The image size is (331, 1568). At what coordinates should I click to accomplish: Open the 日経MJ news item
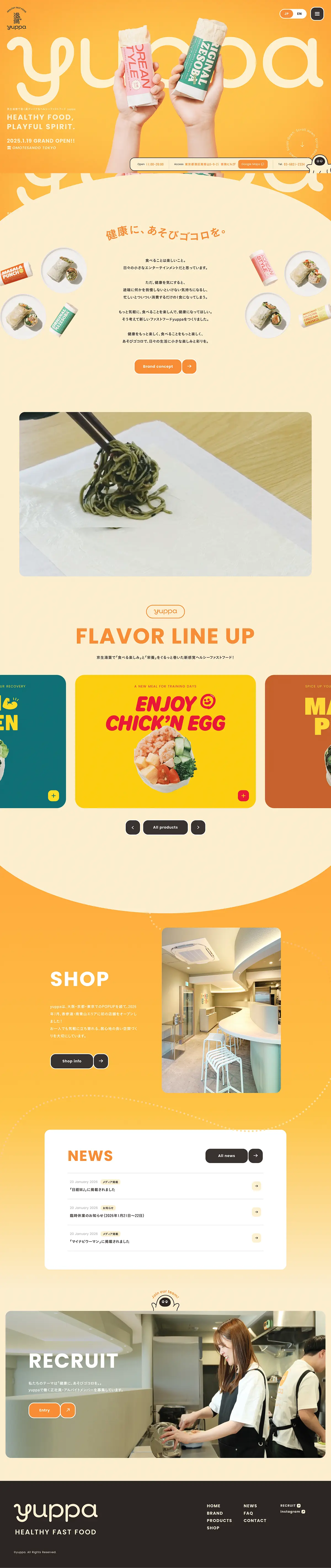coord(165,1186)
